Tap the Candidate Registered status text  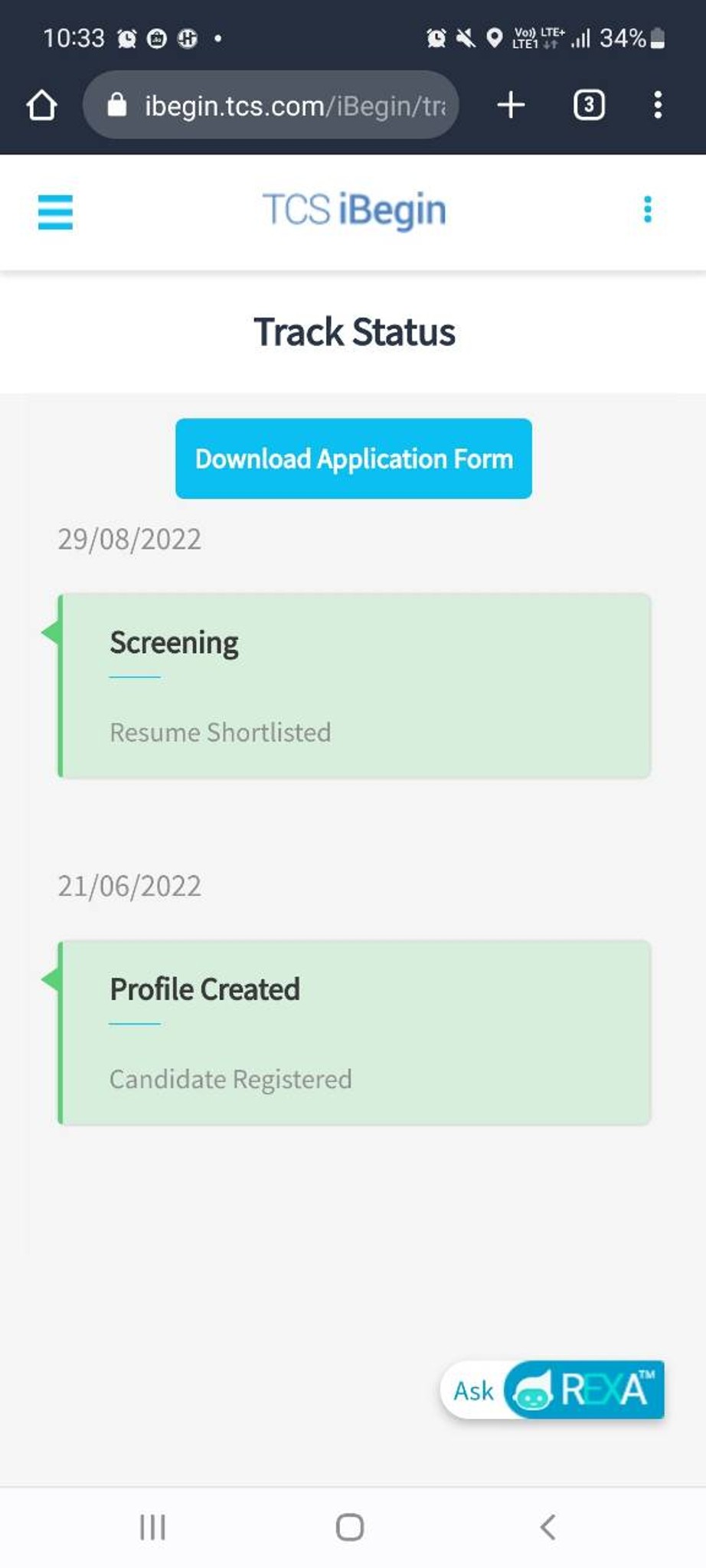[x=230, y=1079]
